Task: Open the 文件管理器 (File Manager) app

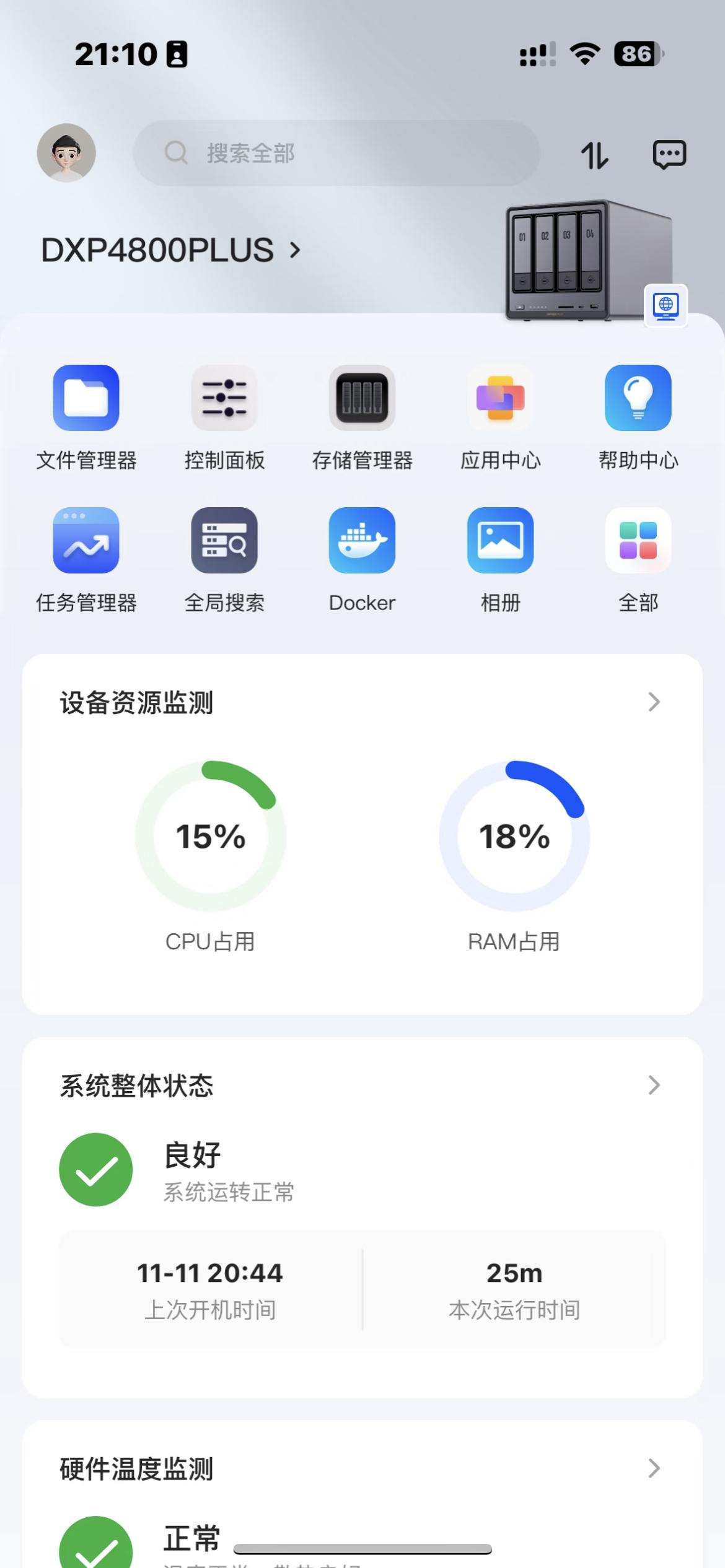Action: pyautogui.click(x=86, y=398)
